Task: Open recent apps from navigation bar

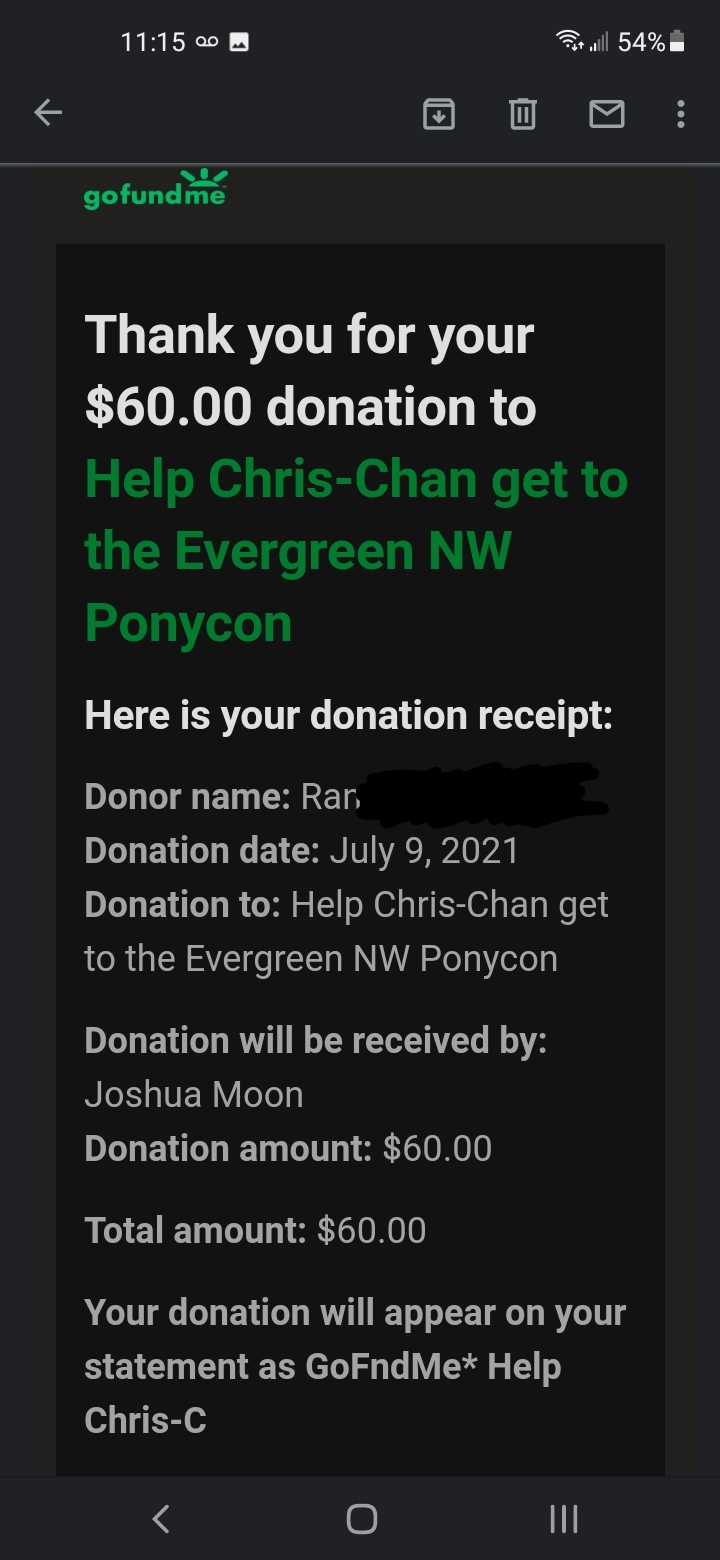Action: (x=564, y=1519)
